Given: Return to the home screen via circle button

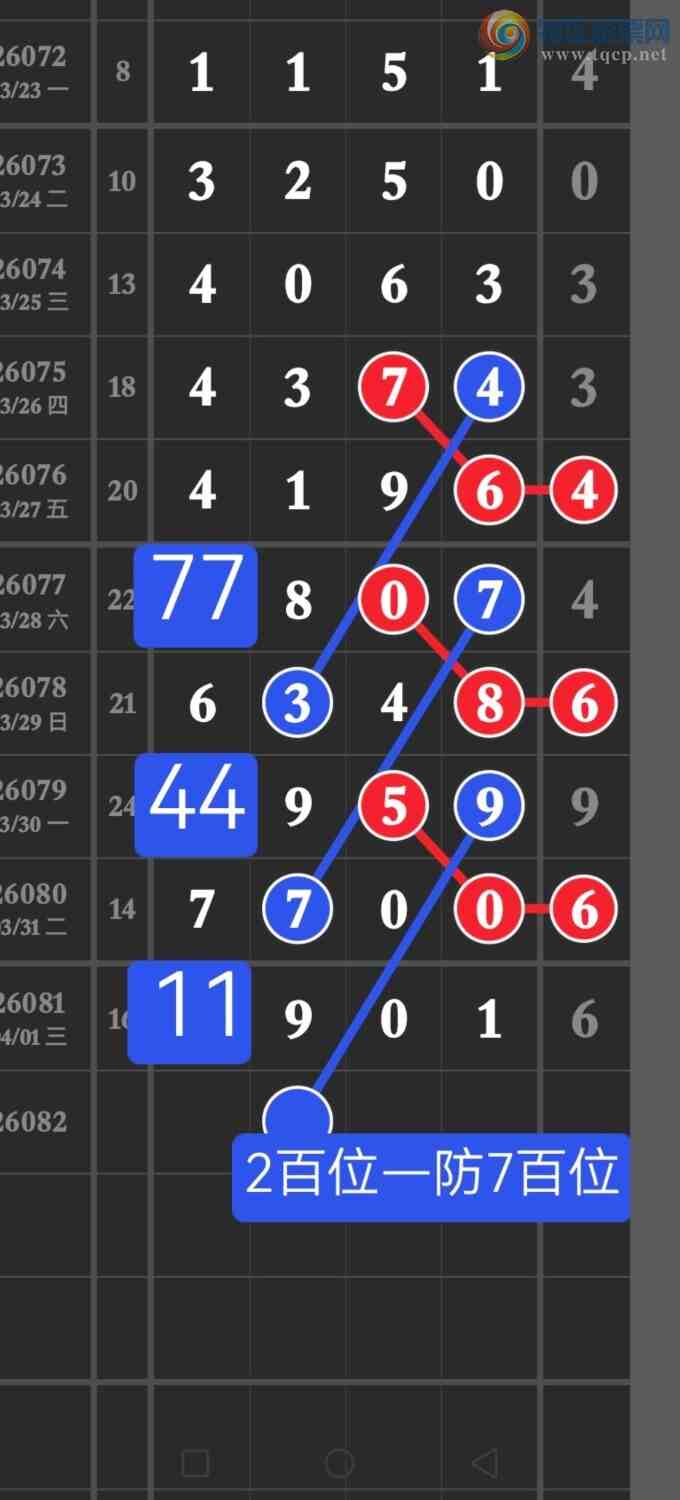Looking at the screenshot, I should pyautogui.click(x=340, y=1464).
